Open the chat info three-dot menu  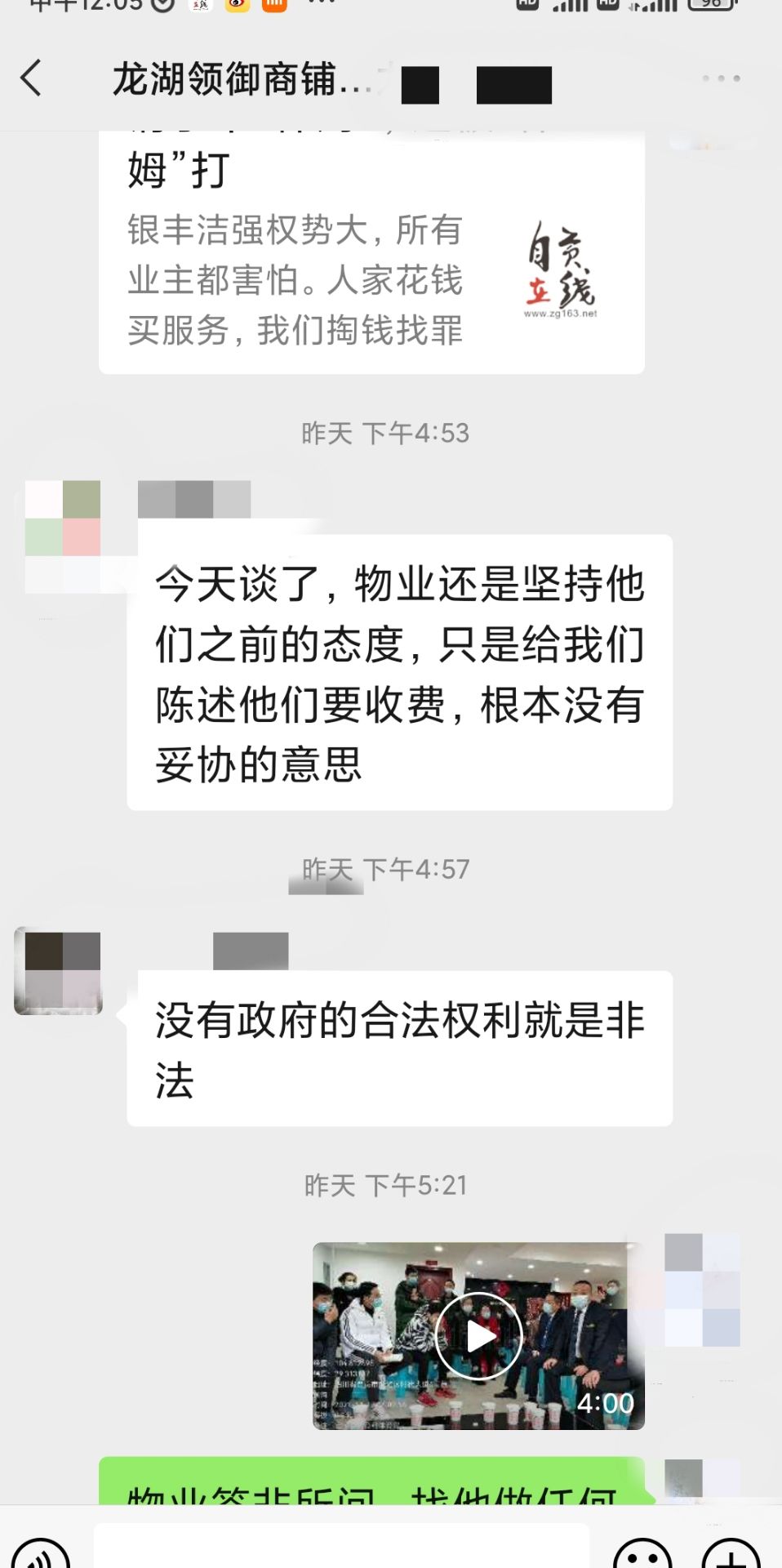[x=721, y=78]
